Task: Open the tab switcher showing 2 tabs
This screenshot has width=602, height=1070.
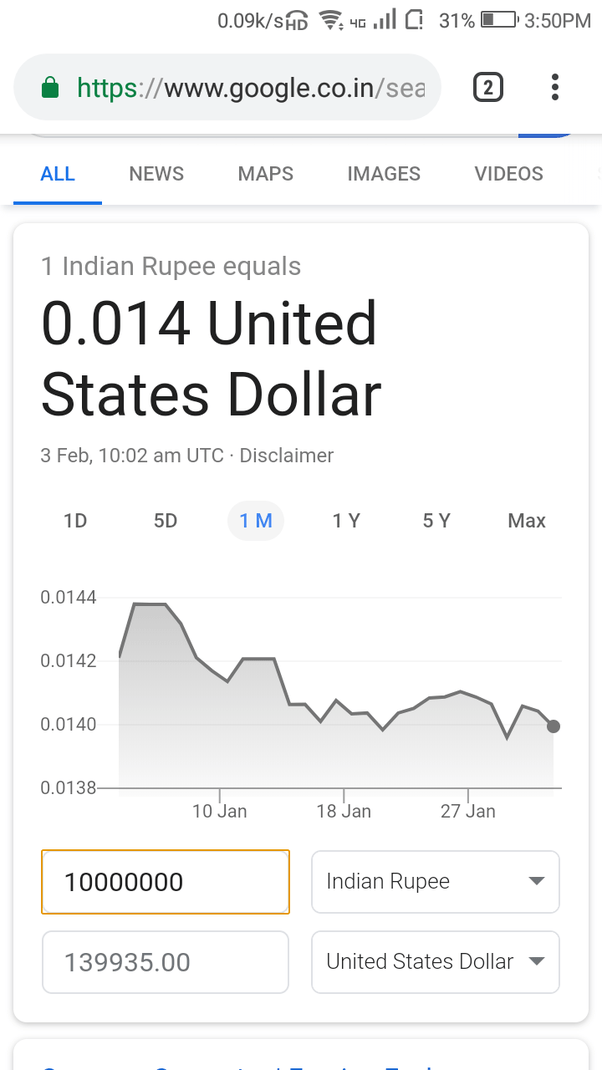Action: click(487, 88)
